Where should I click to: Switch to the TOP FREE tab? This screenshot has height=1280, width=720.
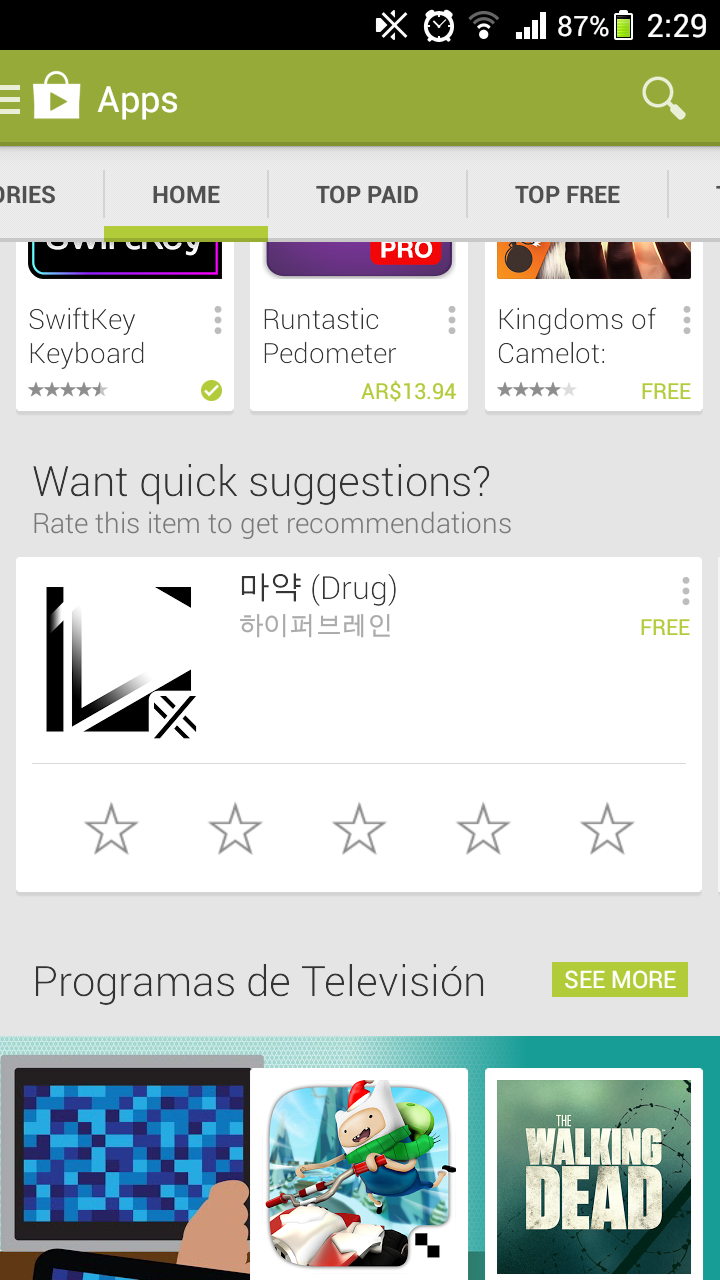tap(567, 194)
